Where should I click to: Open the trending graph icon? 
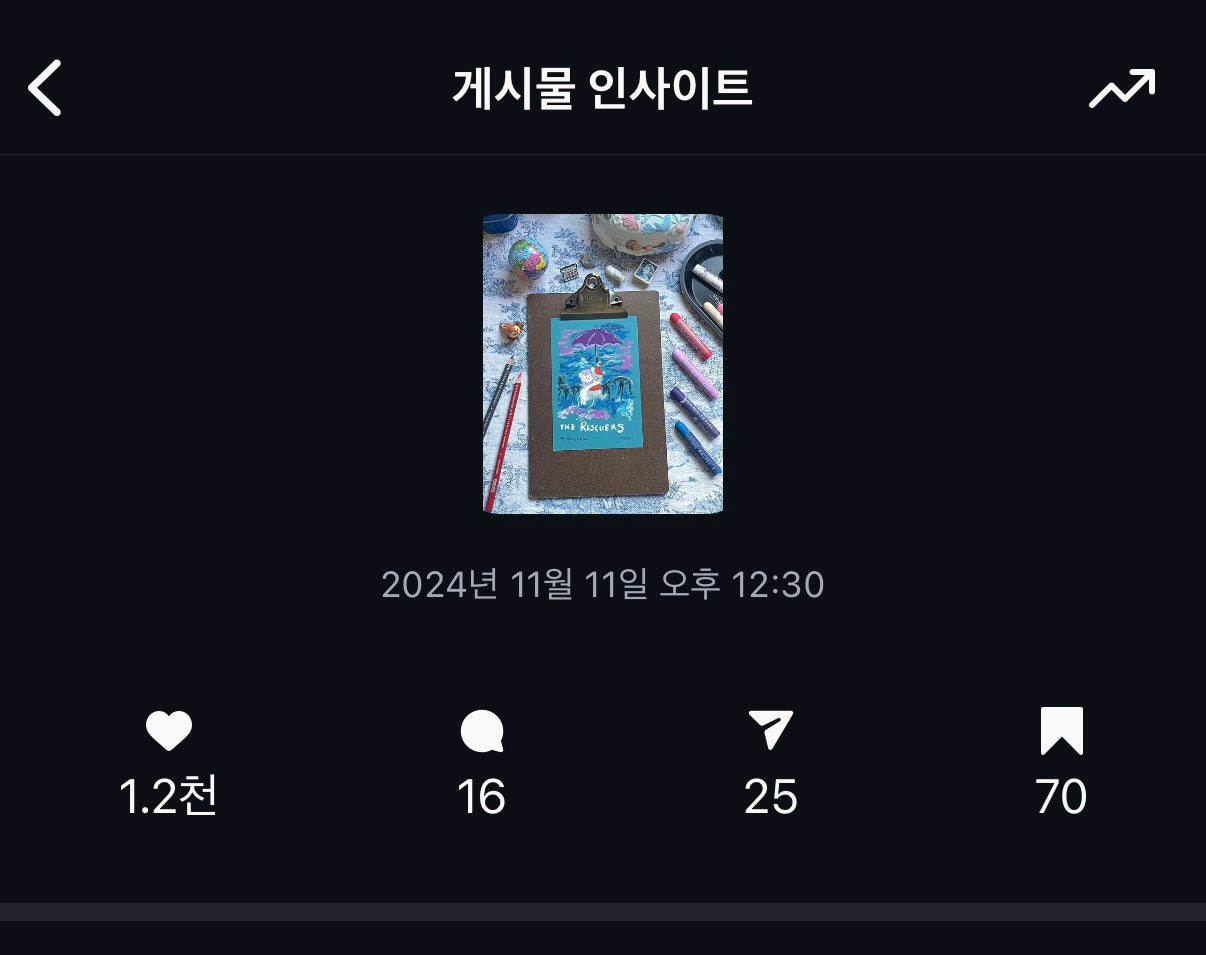1121,89
